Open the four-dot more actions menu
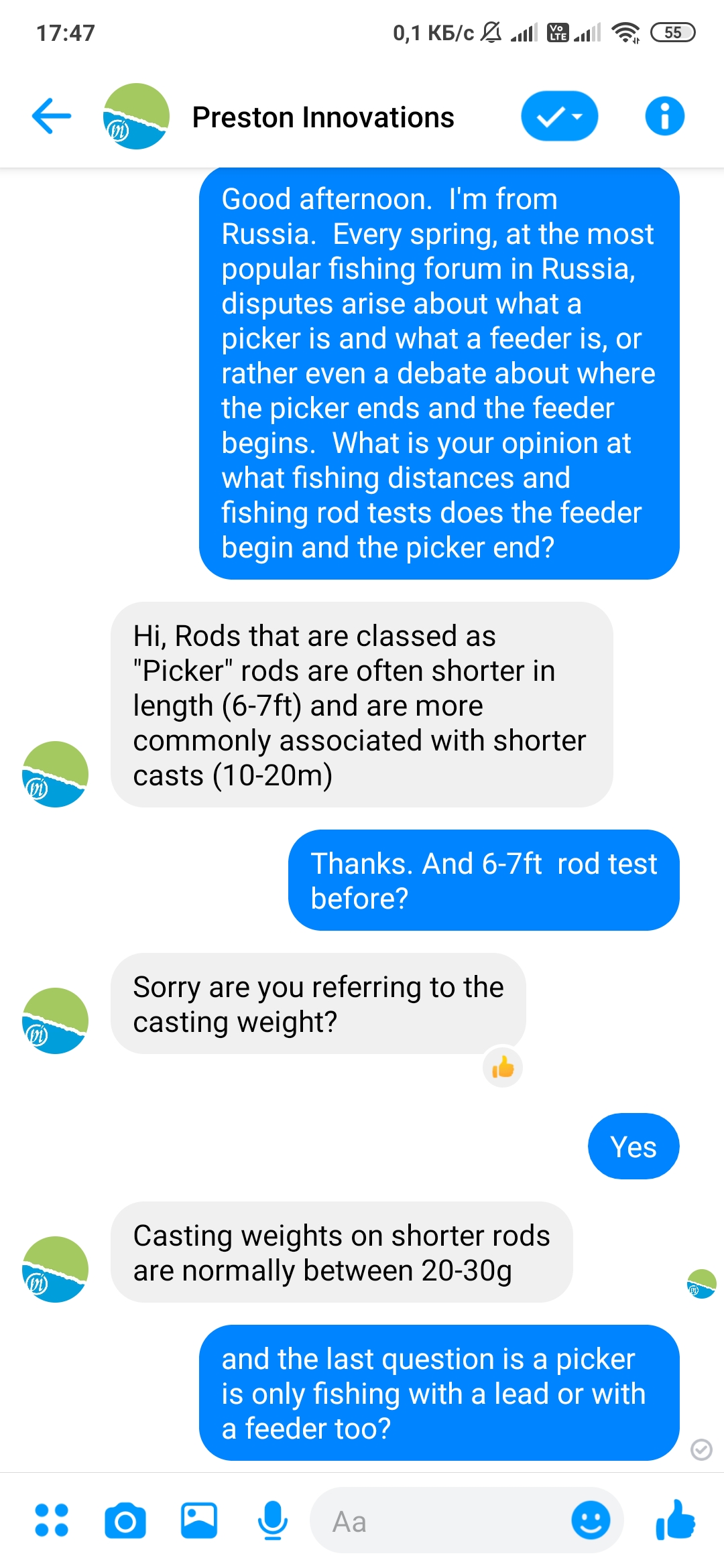The image size is (724, 1568). (52, 1520)
